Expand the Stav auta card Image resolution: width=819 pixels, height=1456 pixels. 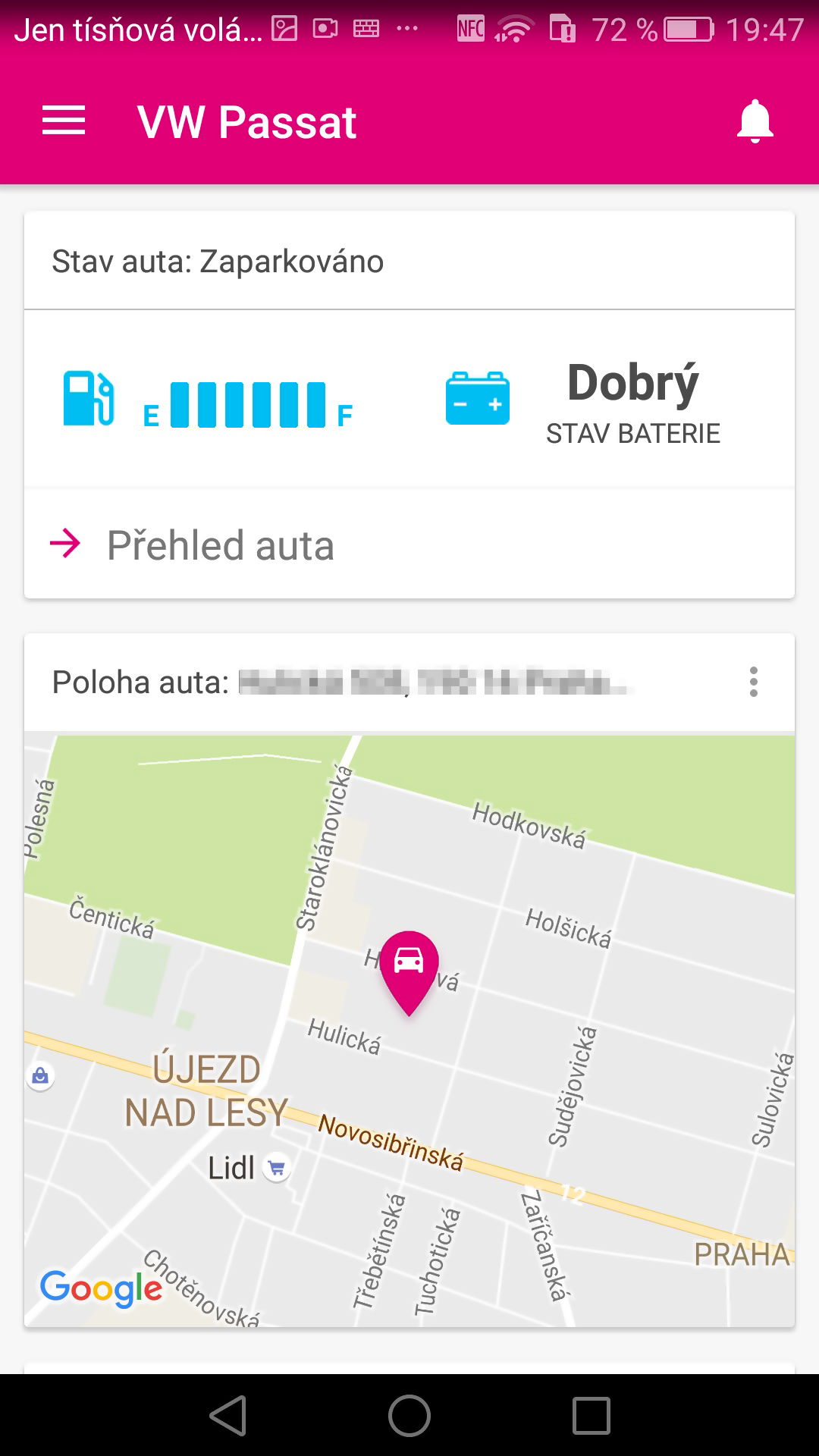219,262
